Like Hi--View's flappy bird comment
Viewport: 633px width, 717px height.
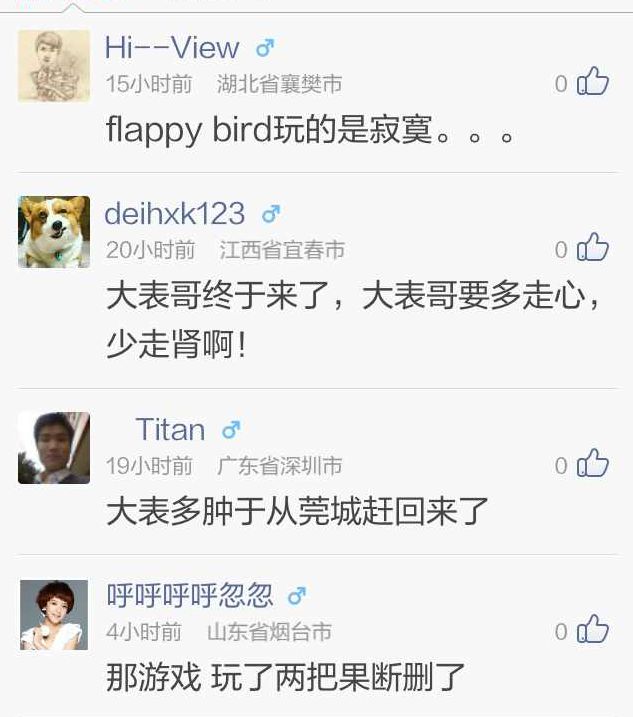593,82
